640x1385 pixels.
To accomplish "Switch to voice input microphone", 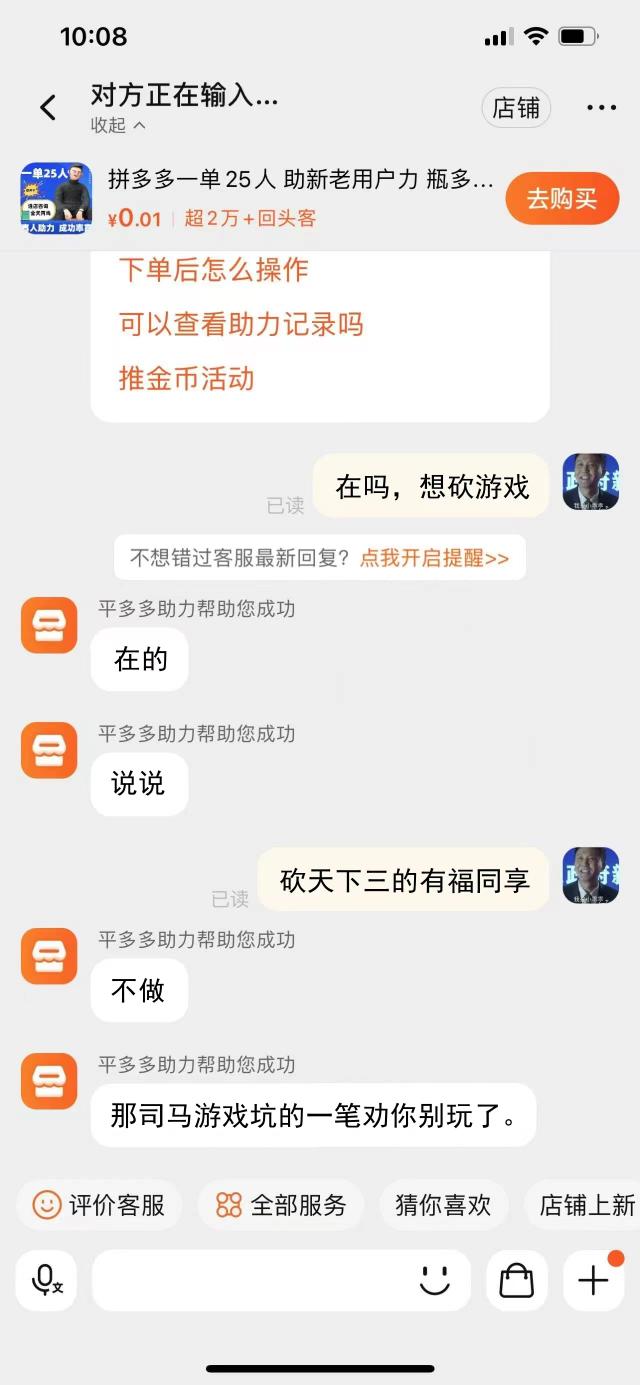I will click(x=47, y=1280).
